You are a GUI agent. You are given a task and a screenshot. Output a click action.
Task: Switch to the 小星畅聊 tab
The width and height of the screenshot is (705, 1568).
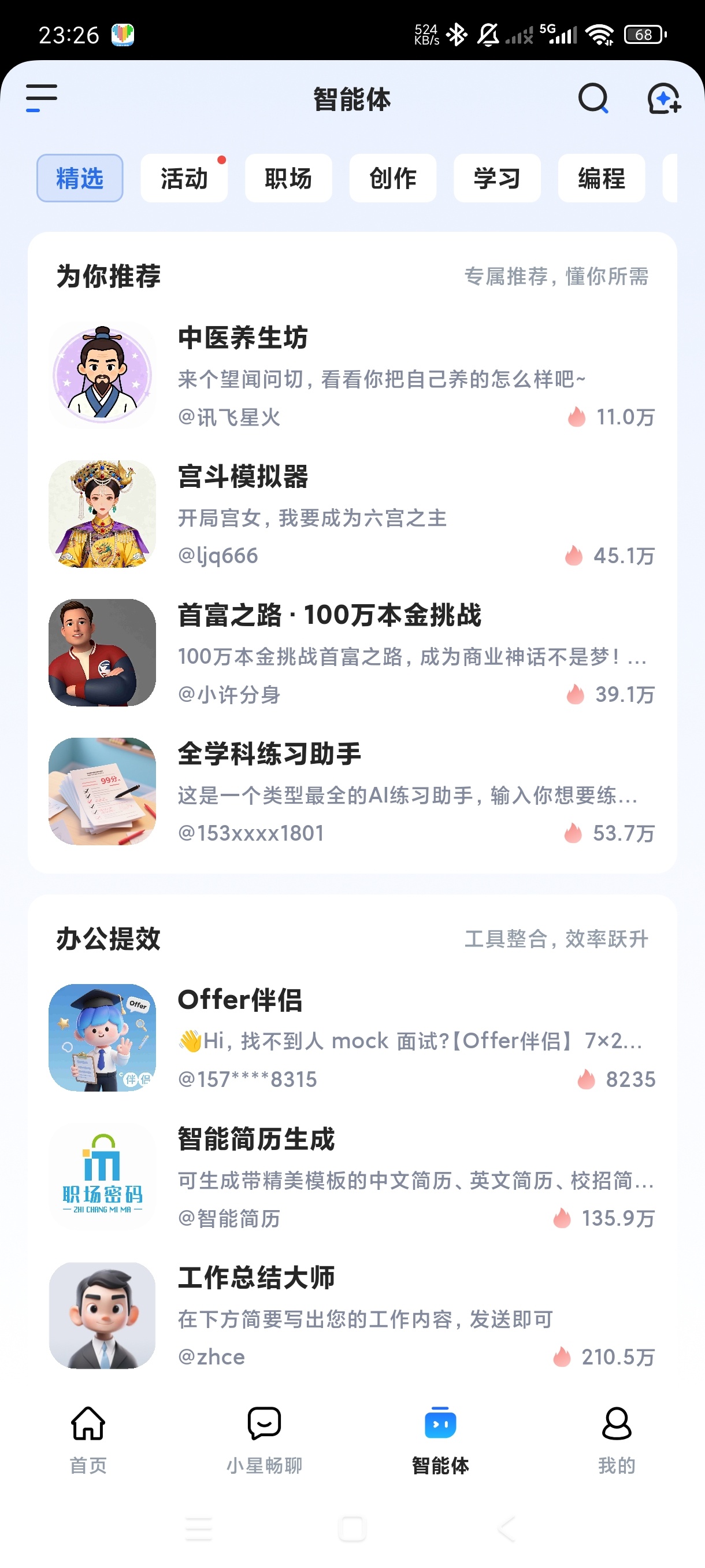[x=264, y=1441]
